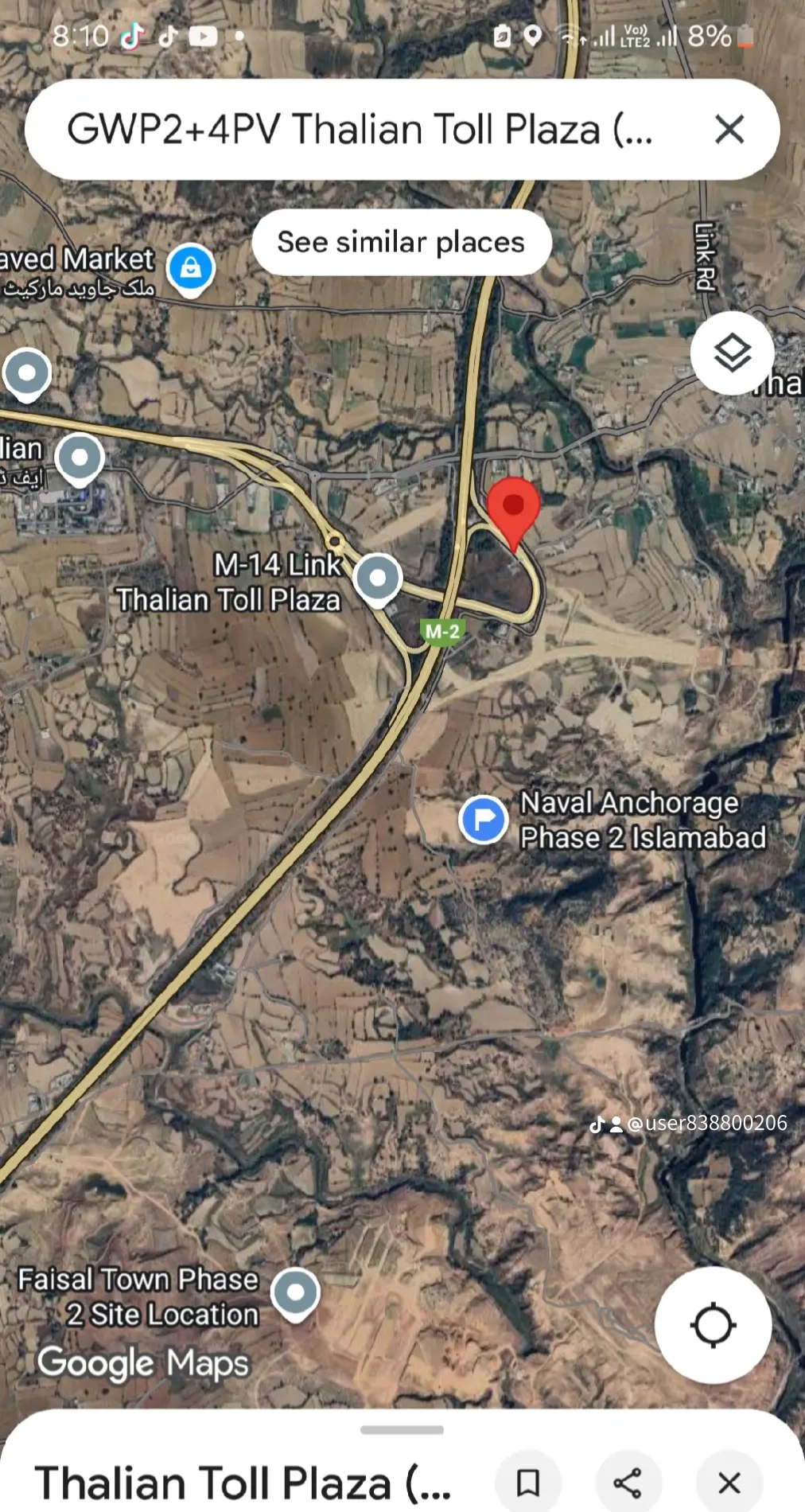Expand the place sheet using its handle

point(402,1430)
